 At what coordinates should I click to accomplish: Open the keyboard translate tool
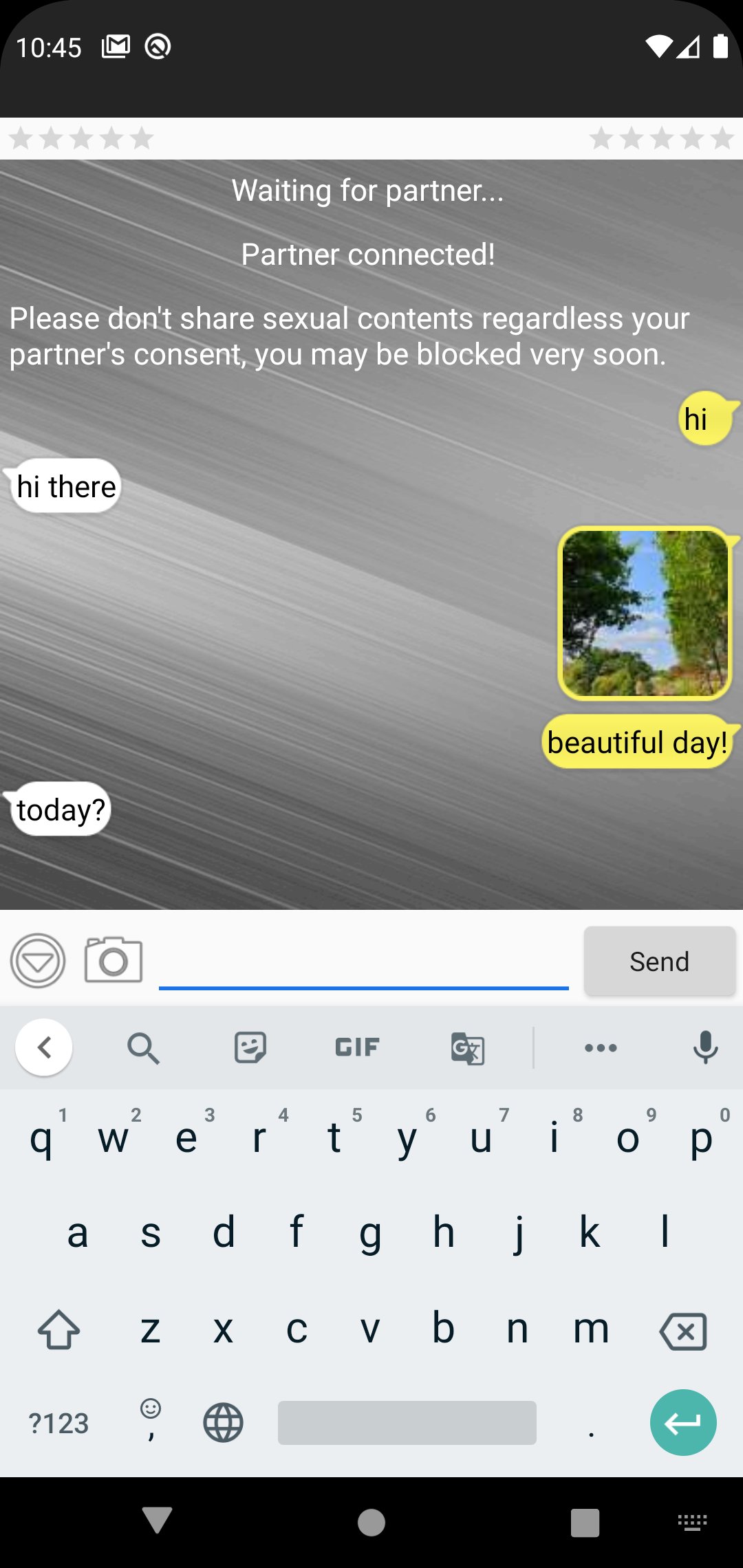[468, 1047]
